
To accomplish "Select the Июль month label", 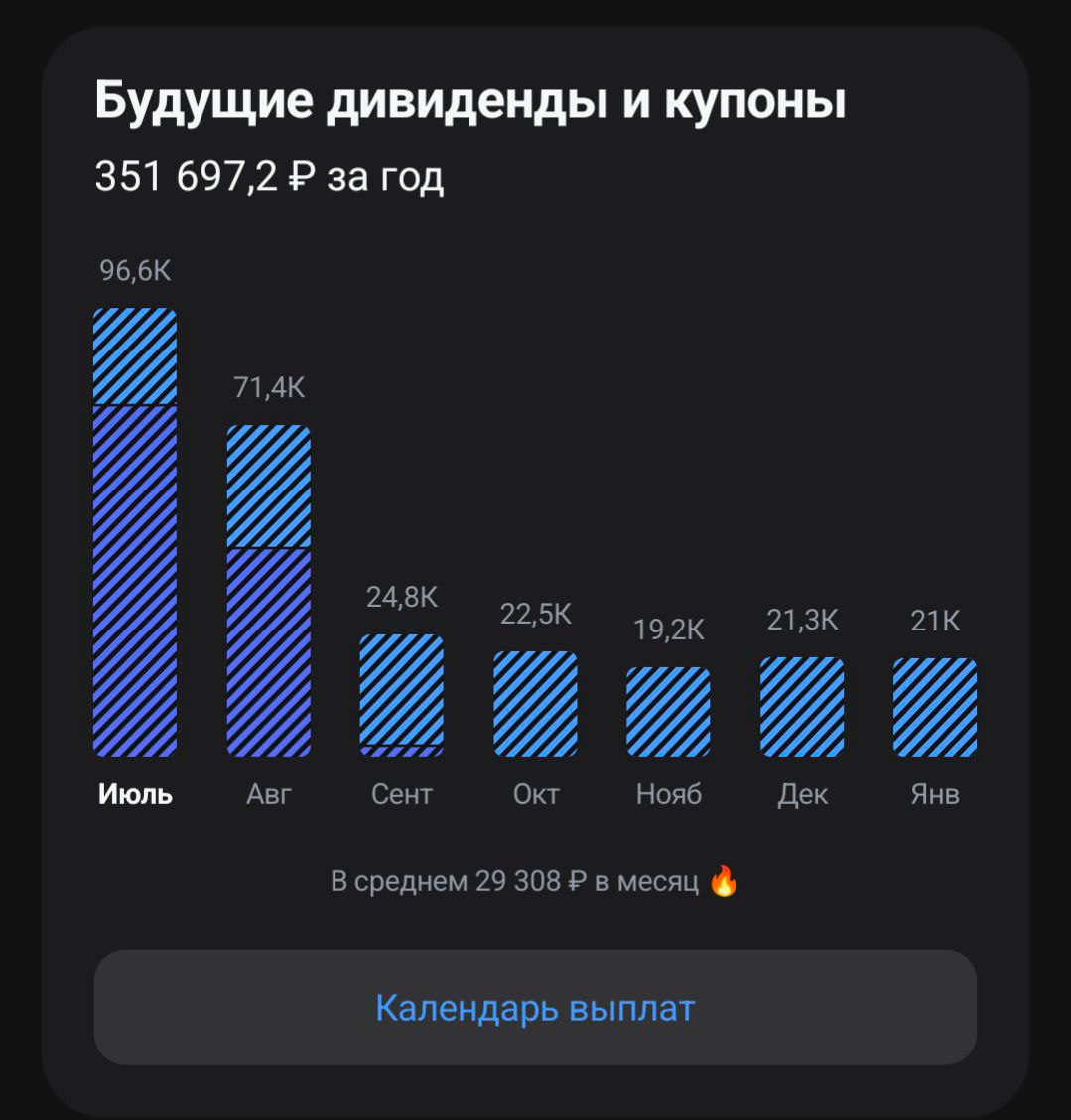I will click(x=136, y=794).
